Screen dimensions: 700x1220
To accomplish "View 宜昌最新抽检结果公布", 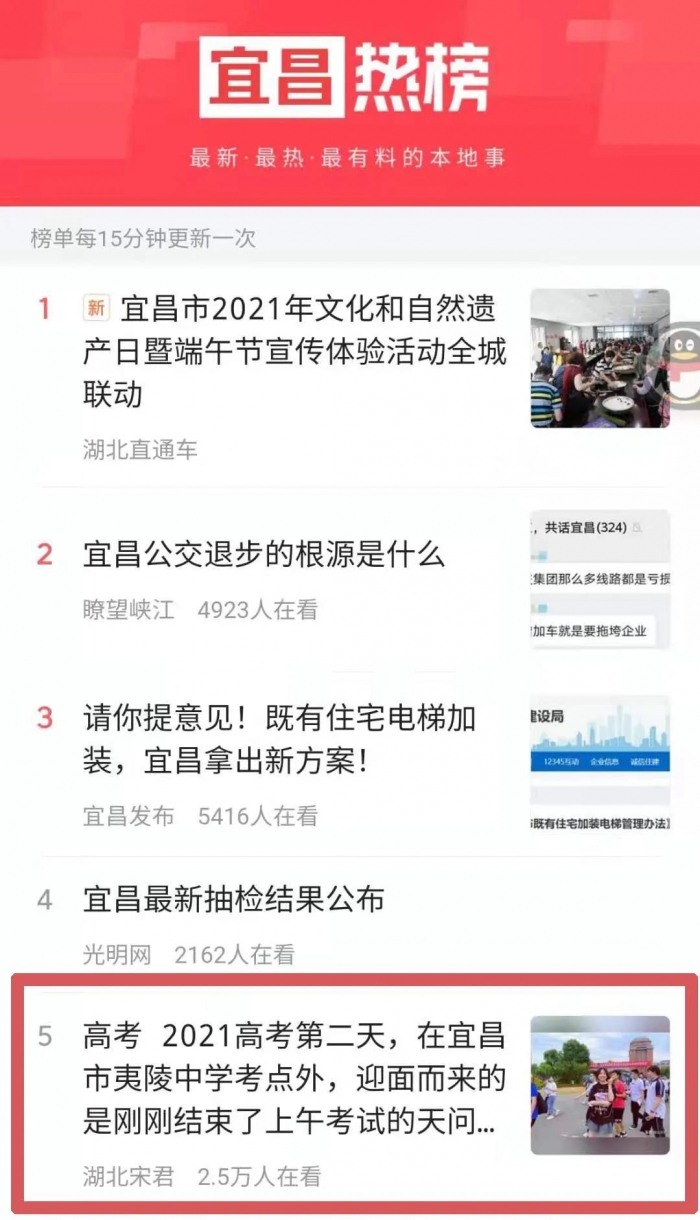I will click(x=234, y=899).
